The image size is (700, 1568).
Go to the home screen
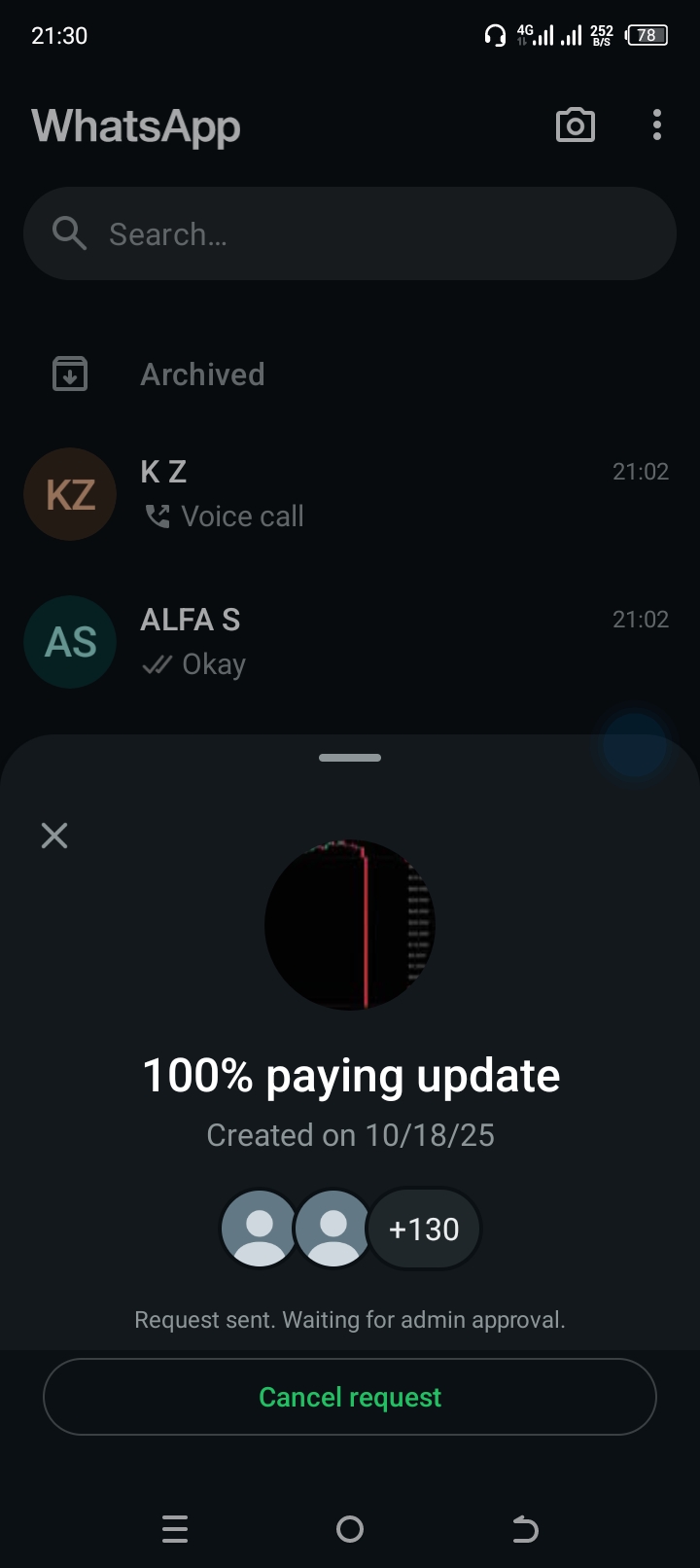[350, 1529]
